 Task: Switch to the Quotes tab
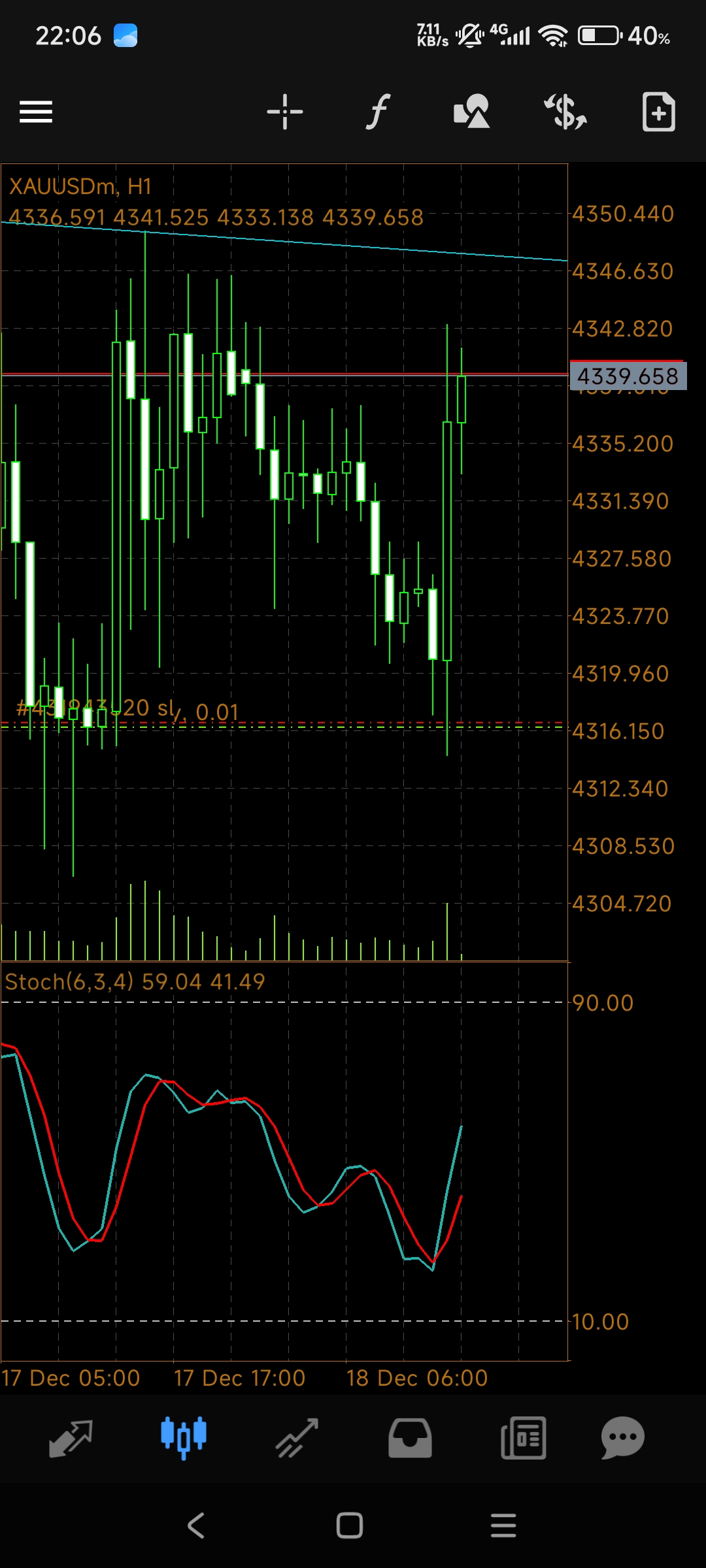pyautogui.click(x=71, y=1438)
